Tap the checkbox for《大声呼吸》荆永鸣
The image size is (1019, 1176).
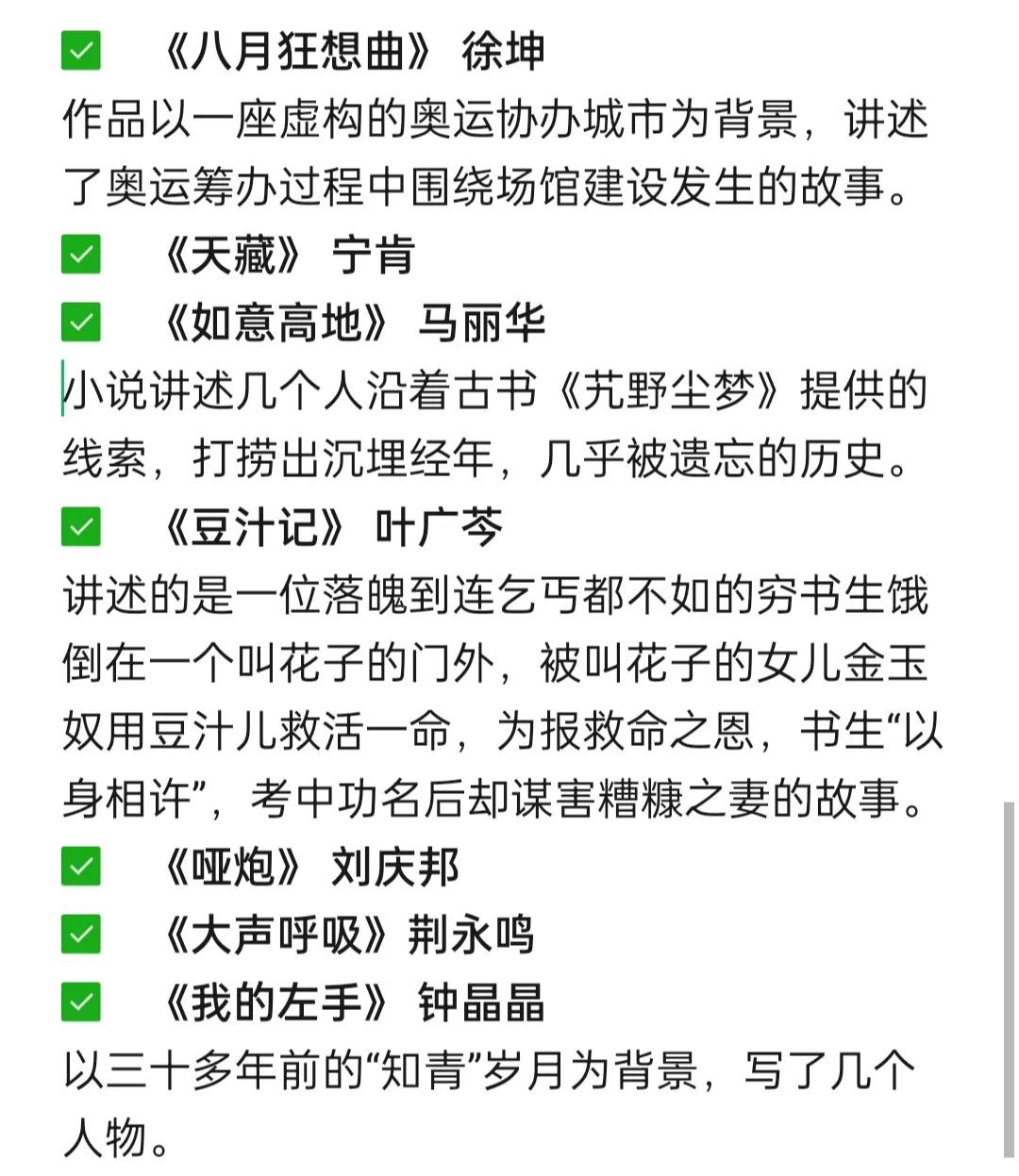[80, 935]
